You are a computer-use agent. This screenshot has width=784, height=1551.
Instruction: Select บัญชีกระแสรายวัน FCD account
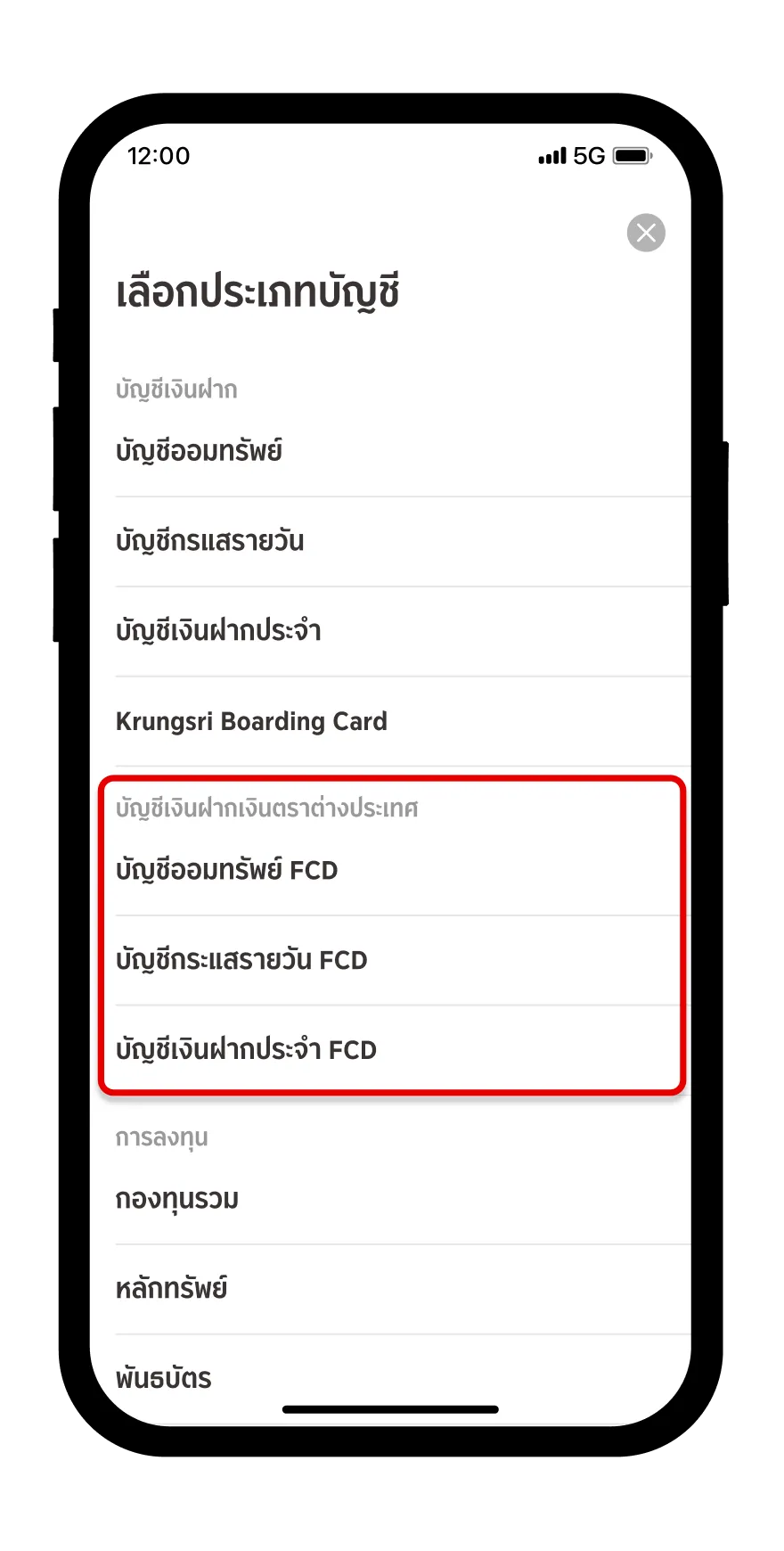coord(241,960)
